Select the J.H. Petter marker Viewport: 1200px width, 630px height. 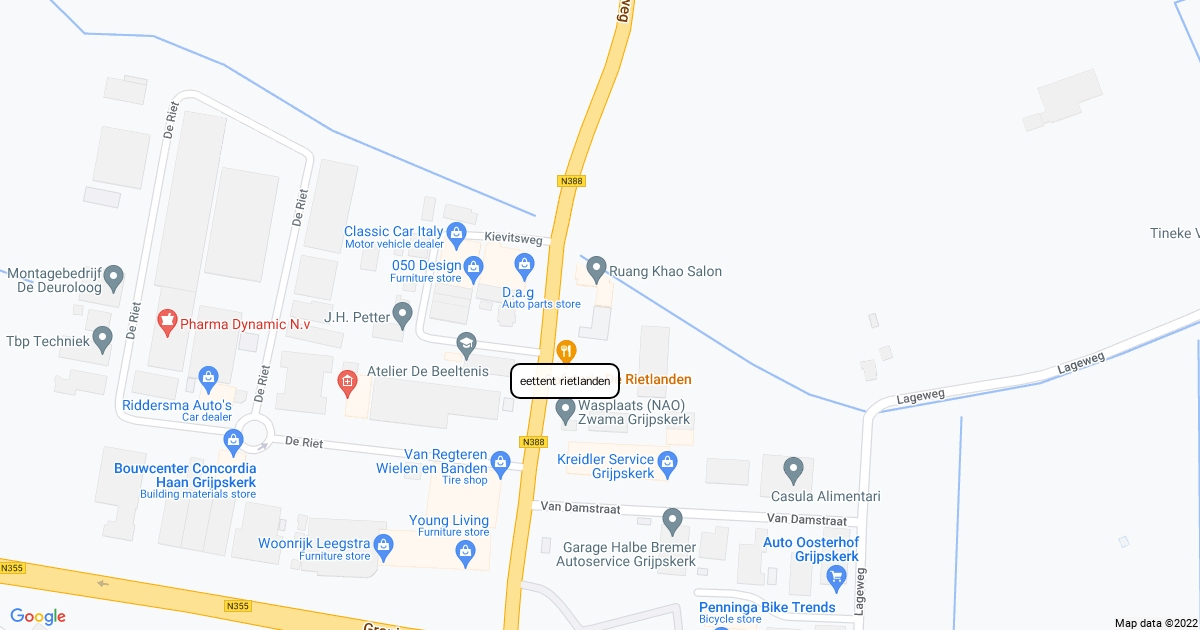pos(403,315)
